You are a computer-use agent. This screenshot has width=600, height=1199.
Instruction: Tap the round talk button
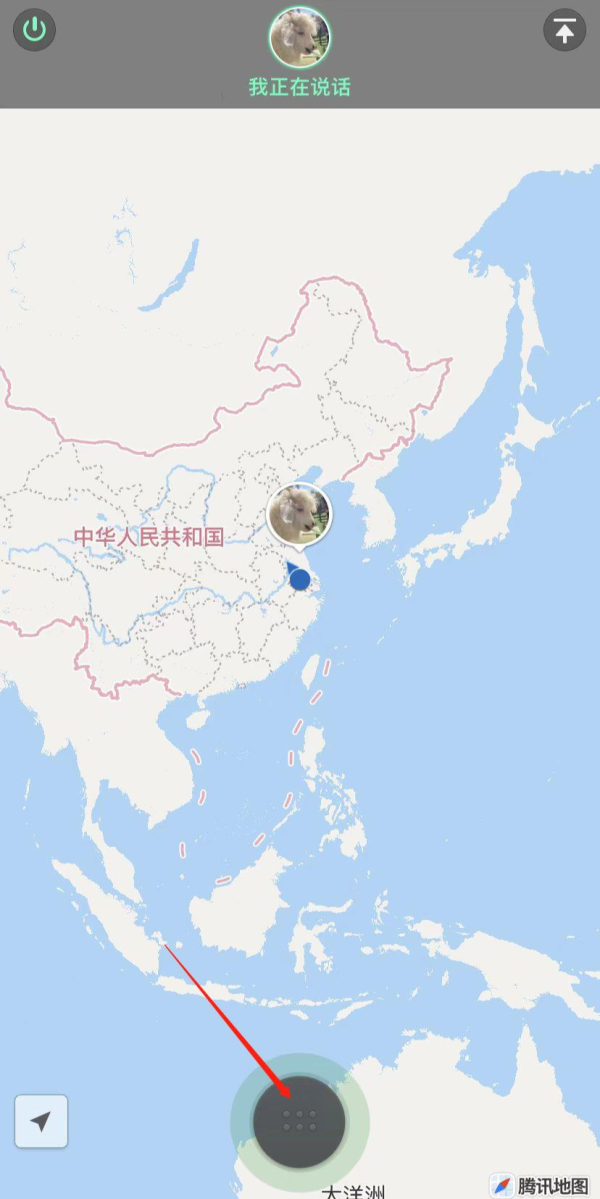click(300, 1121)
